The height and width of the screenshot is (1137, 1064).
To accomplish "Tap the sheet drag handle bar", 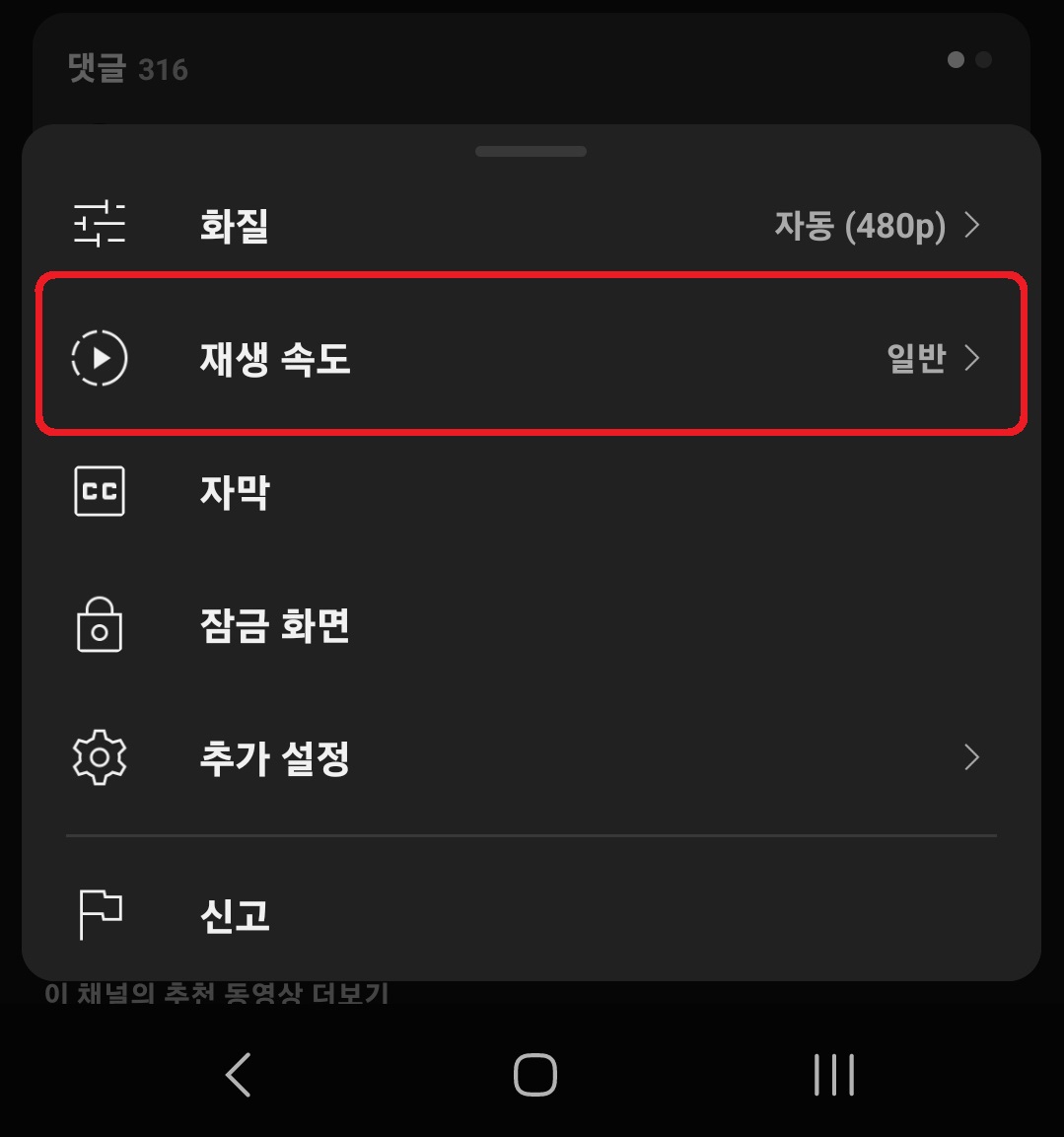I will (531, 151).
